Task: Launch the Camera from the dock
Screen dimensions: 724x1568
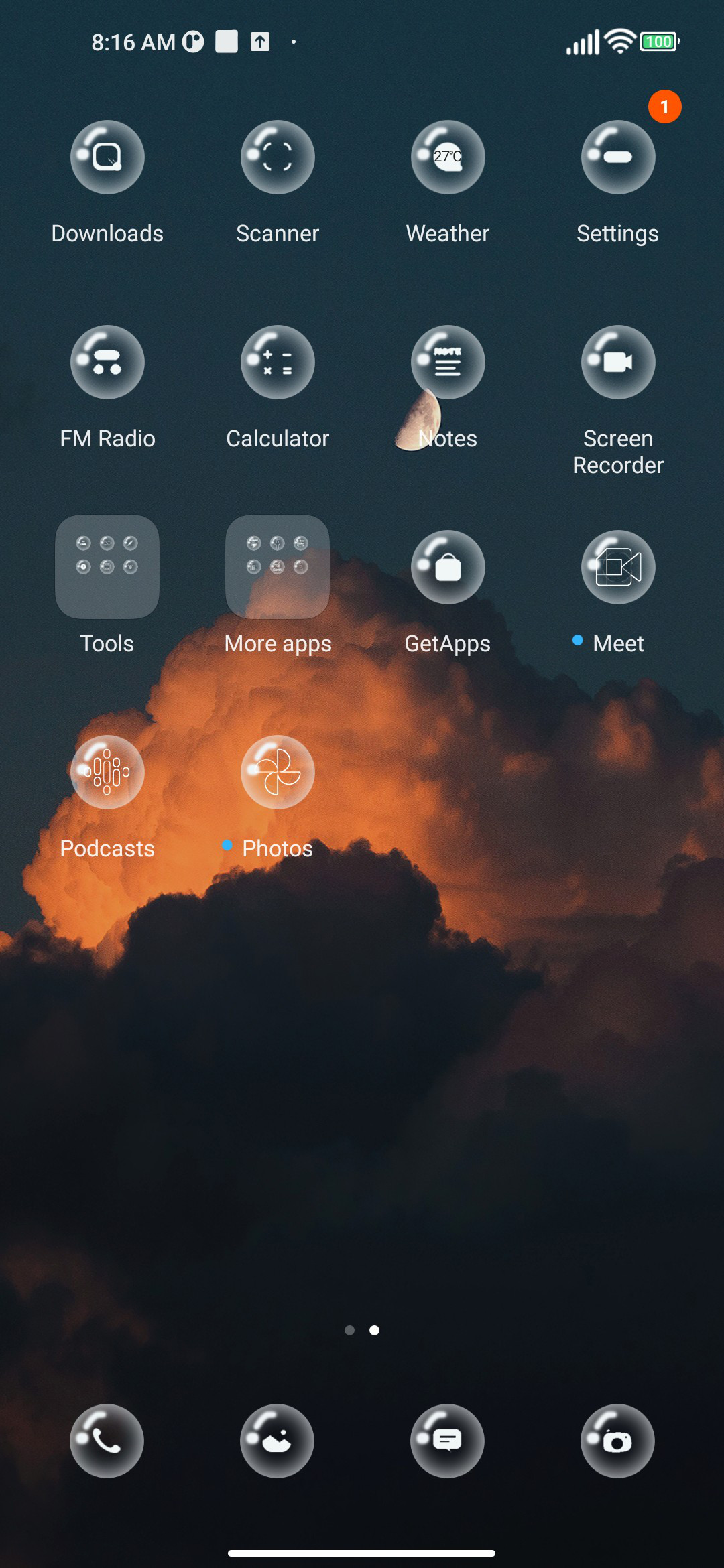Action: tap(618, 1441)
